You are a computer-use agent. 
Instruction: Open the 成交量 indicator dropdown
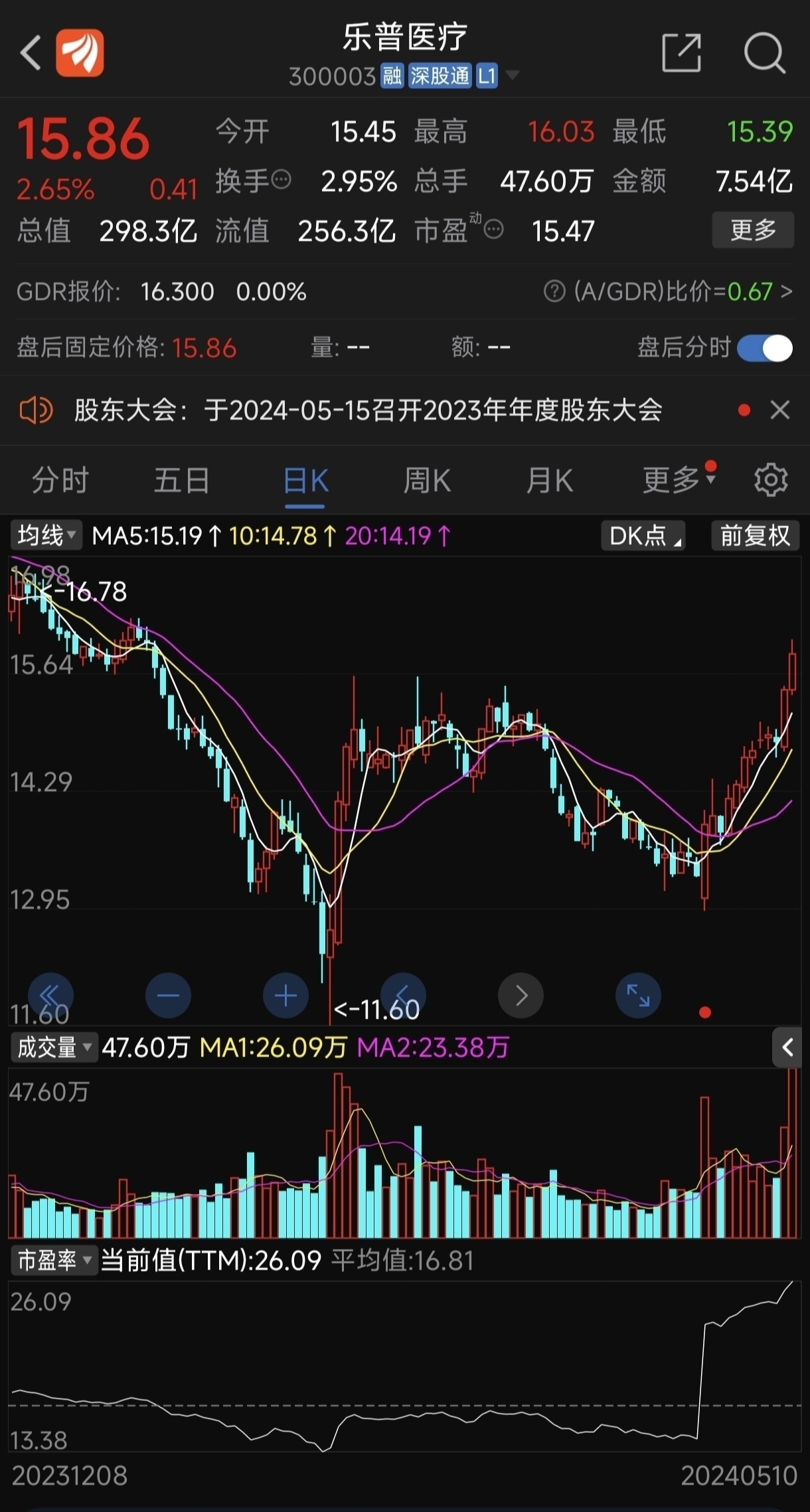pyautogui.click(x=53, y=1048)
